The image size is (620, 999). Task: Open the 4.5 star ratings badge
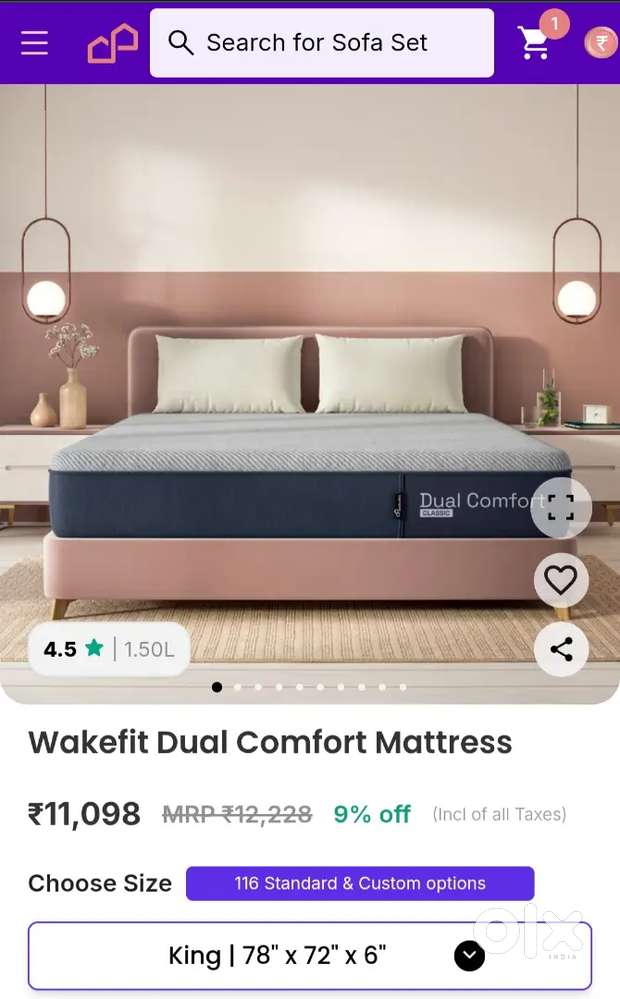109,649
